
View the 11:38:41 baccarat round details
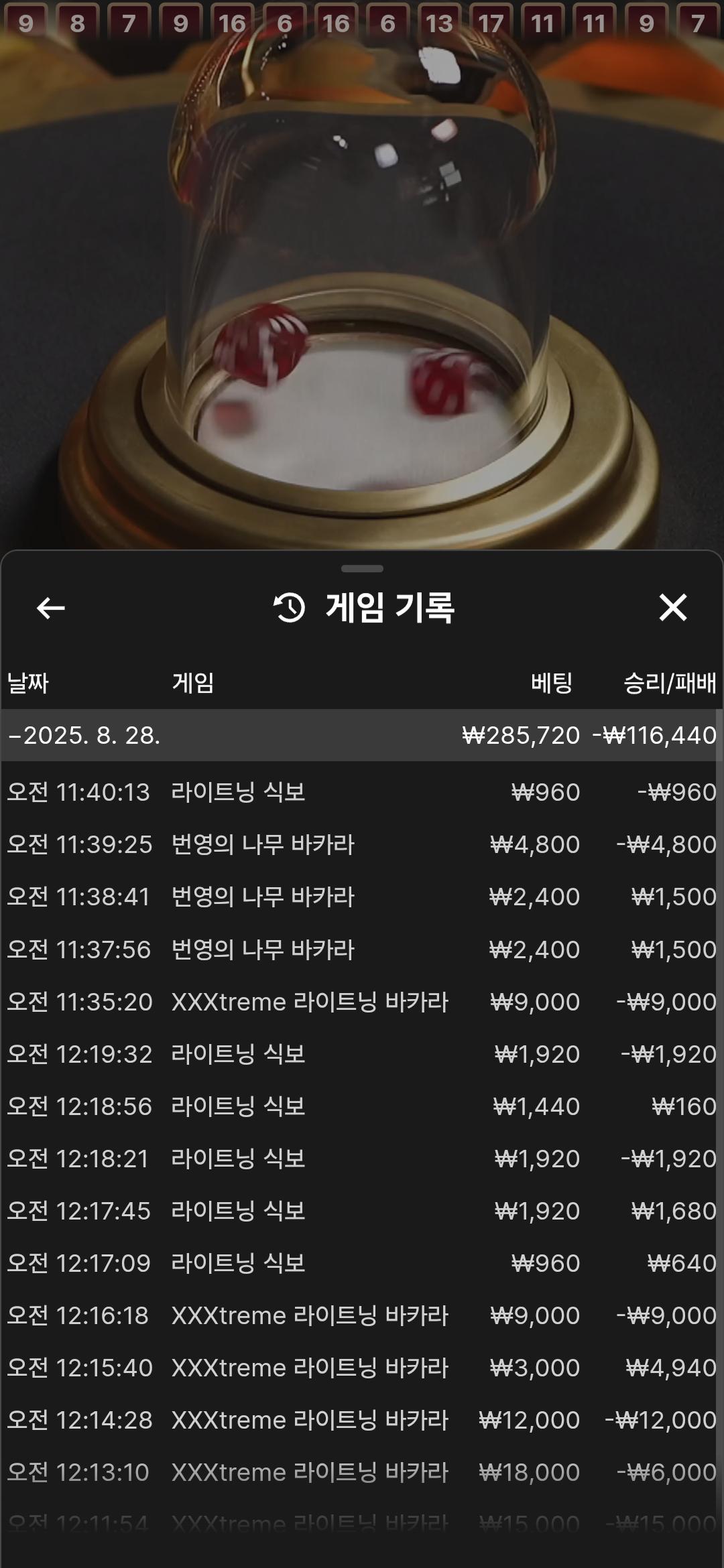coord(362,897)
